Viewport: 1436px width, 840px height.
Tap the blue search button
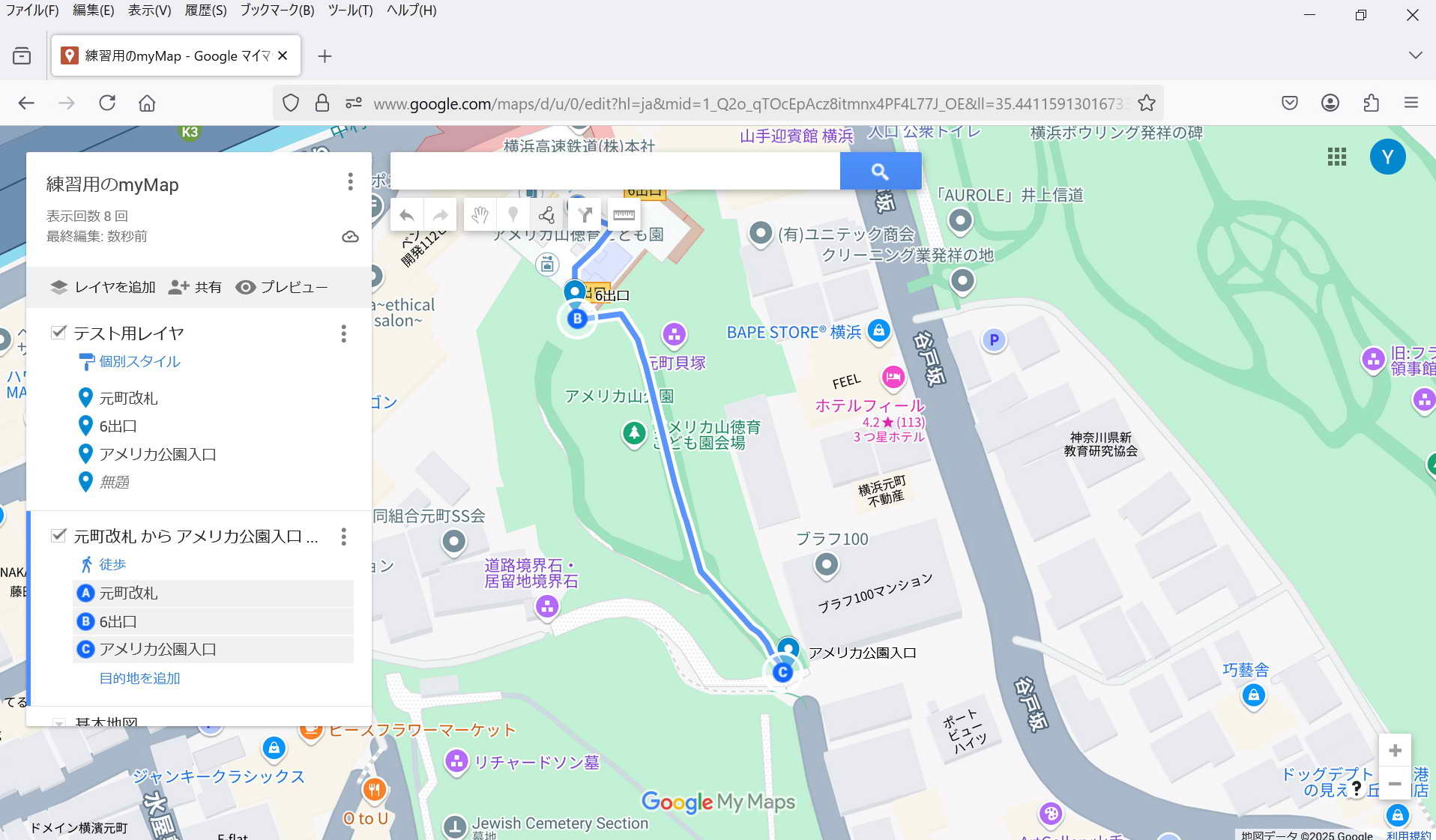click(880, 172)
